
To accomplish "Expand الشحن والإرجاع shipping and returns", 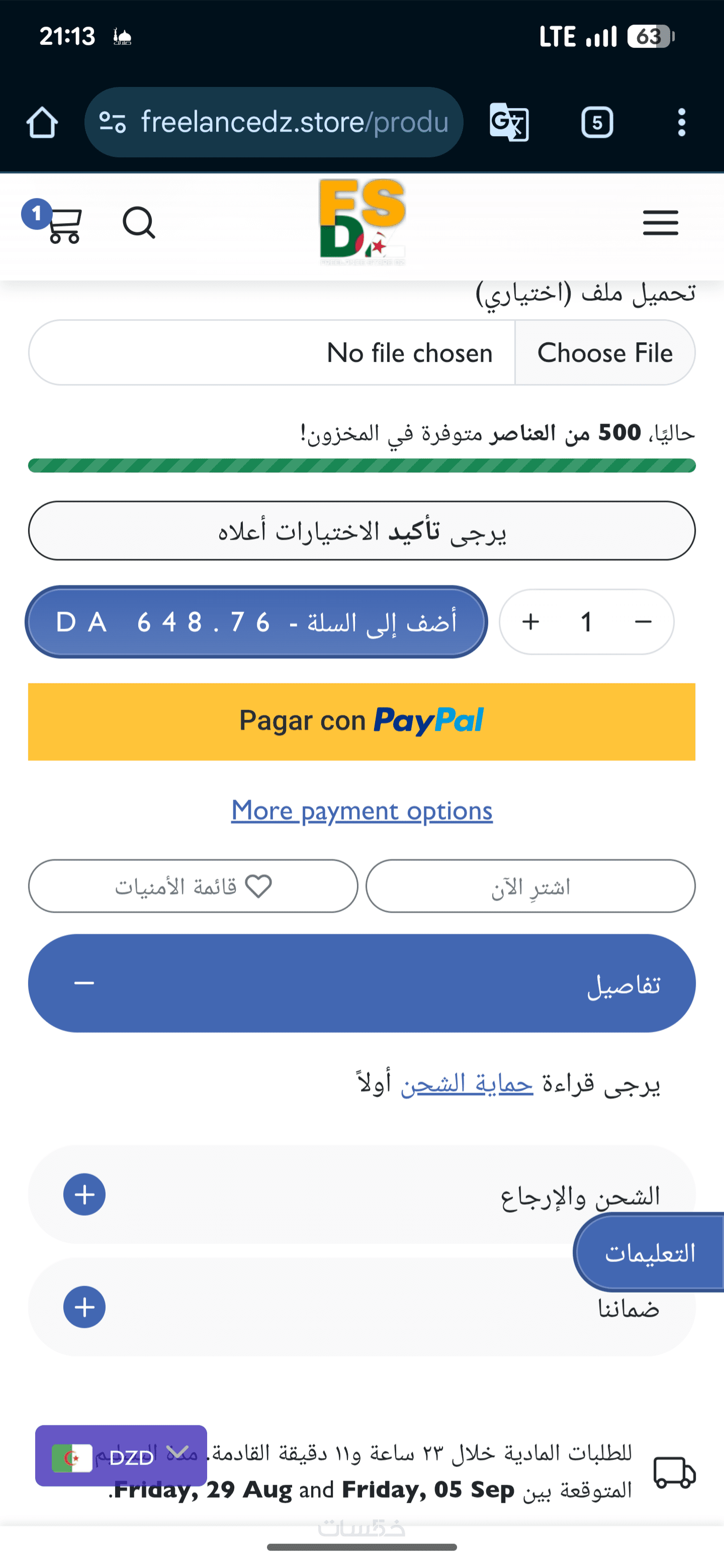I will (84, 1194).
